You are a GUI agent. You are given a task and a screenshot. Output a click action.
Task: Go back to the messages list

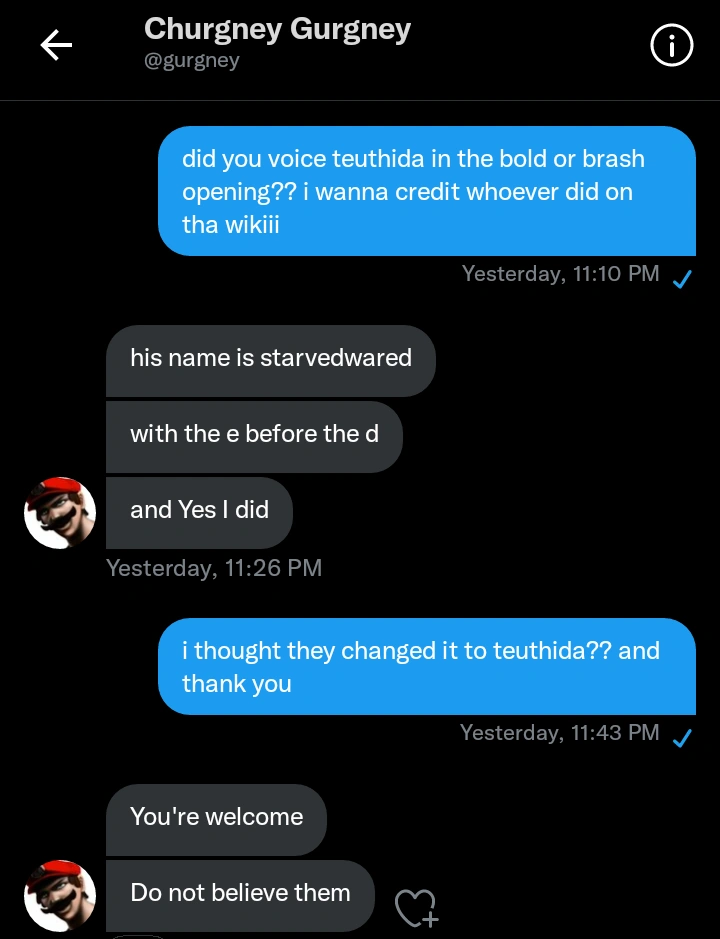[x=56, y=45]
